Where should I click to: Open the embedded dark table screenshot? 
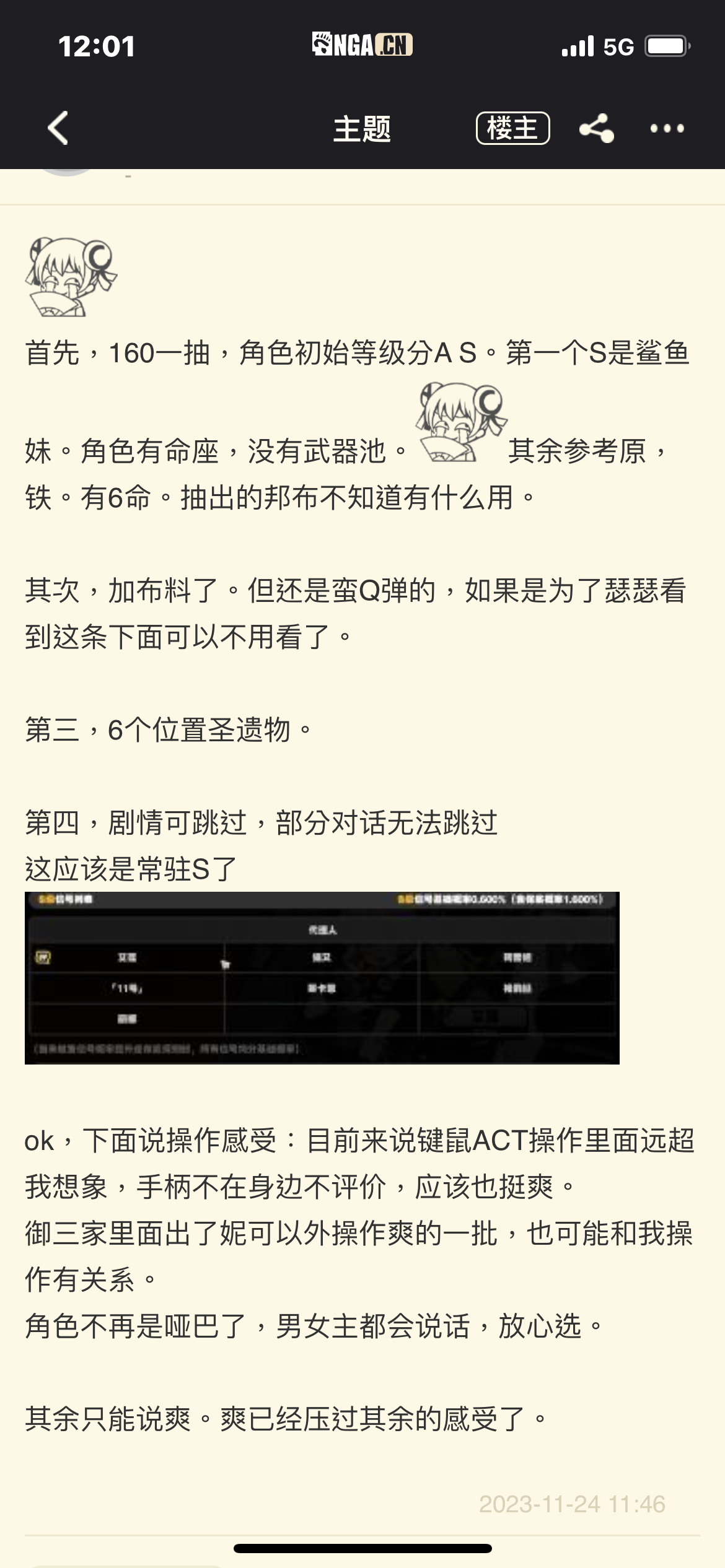322,978
